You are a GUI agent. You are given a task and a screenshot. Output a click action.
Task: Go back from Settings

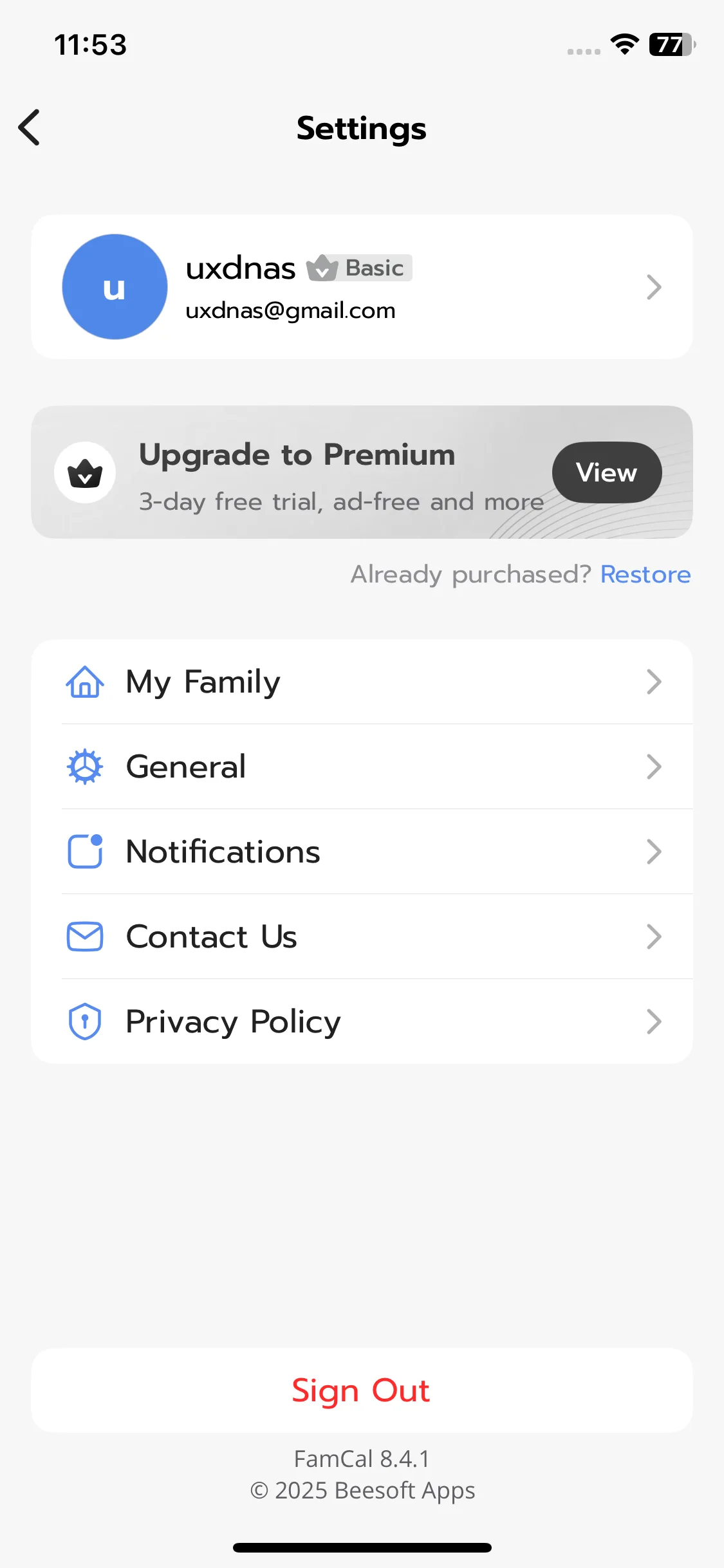coord(30,127)
